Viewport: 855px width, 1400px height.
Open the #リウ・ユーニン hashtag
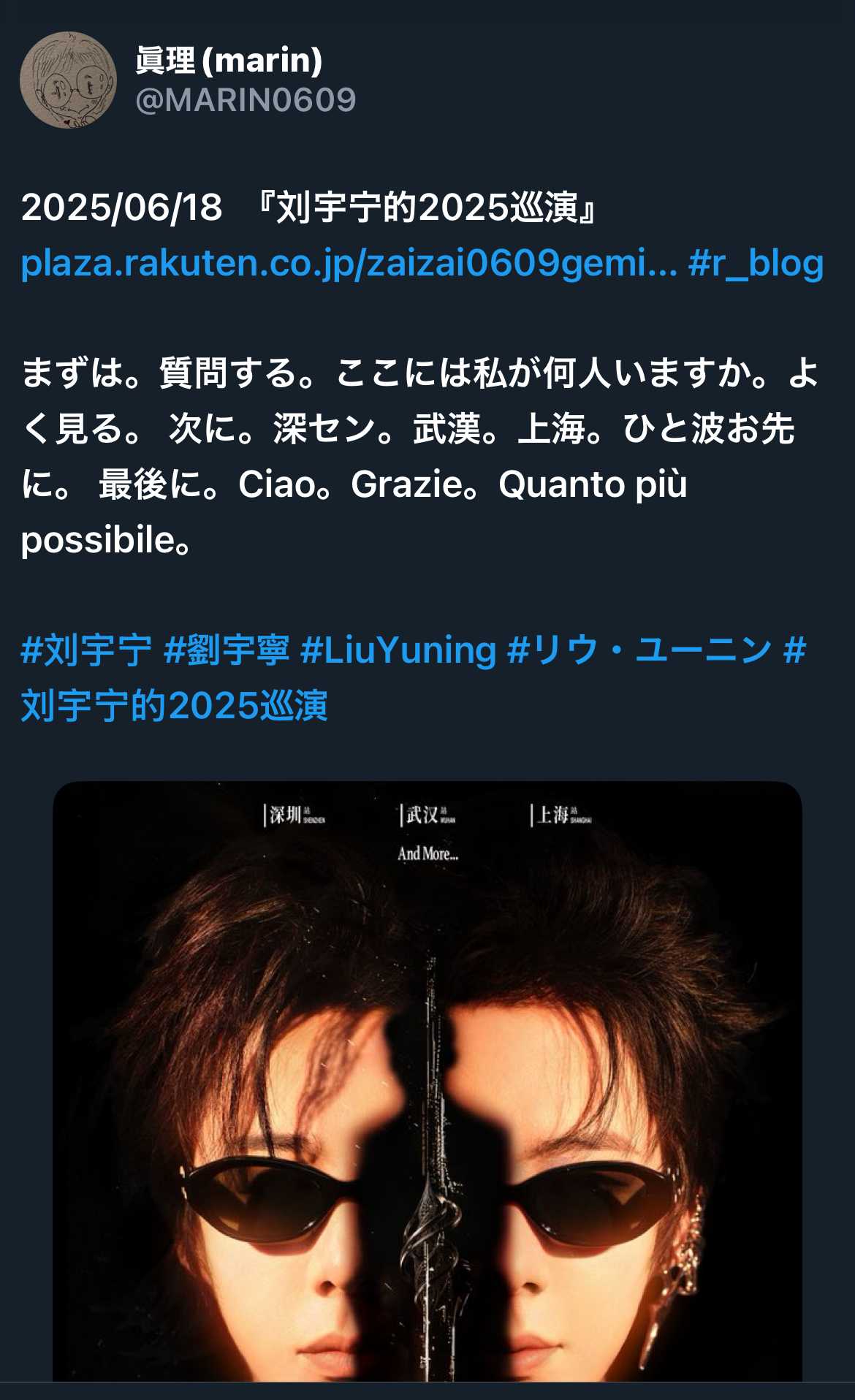click(x=639, y=650)
